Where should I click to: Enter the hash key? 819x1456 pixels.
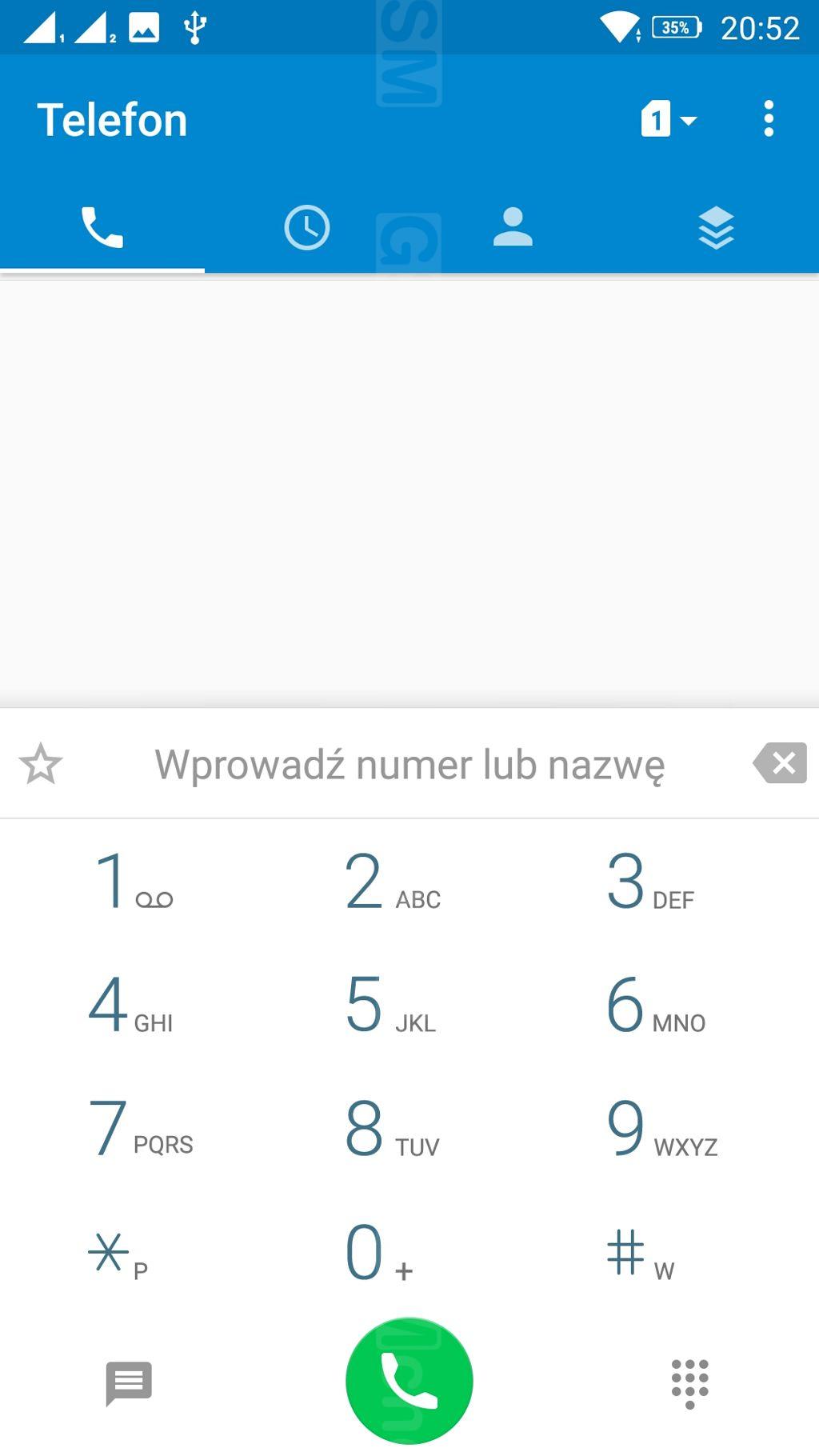[x=640, y=1253]
